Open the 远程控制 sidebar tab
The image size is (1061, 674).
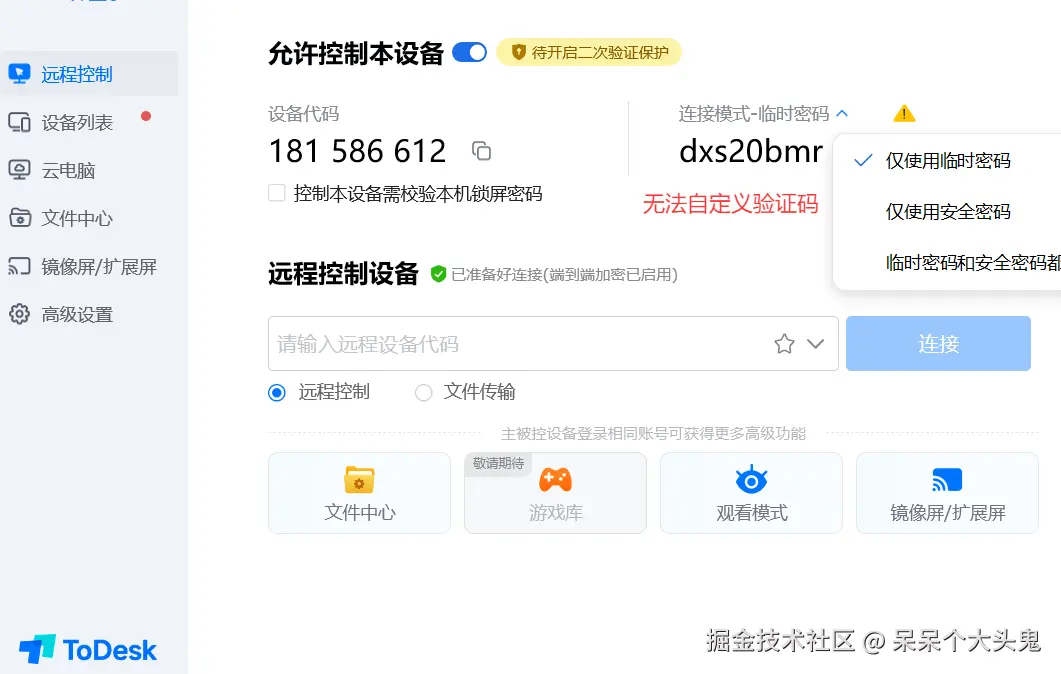(x=76, y=75)
